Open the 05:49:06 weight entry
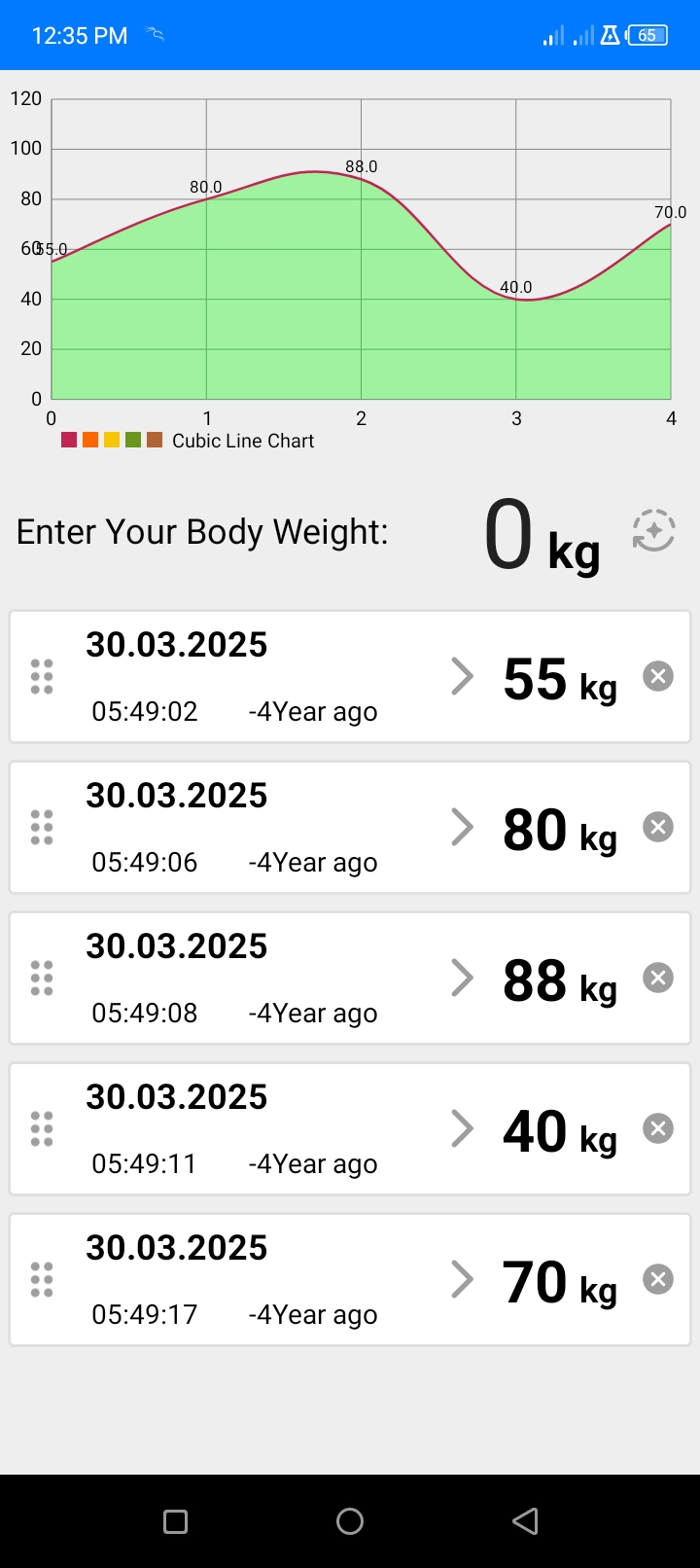The height and width of the screenshot is (1568, 700). tap(463, 827)
